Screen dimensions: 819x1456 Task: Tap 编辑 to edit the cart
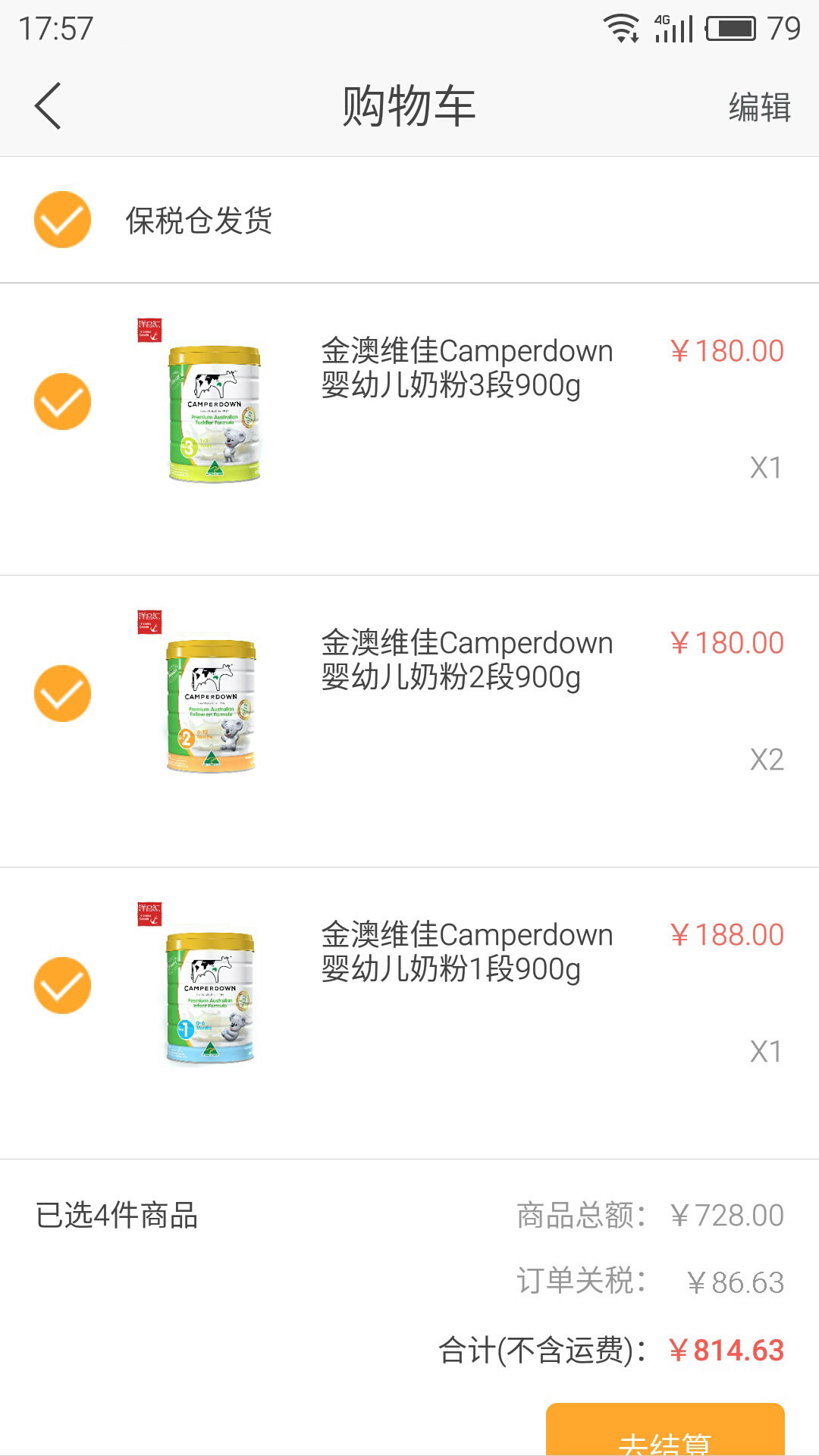click(x=759, y=107)
